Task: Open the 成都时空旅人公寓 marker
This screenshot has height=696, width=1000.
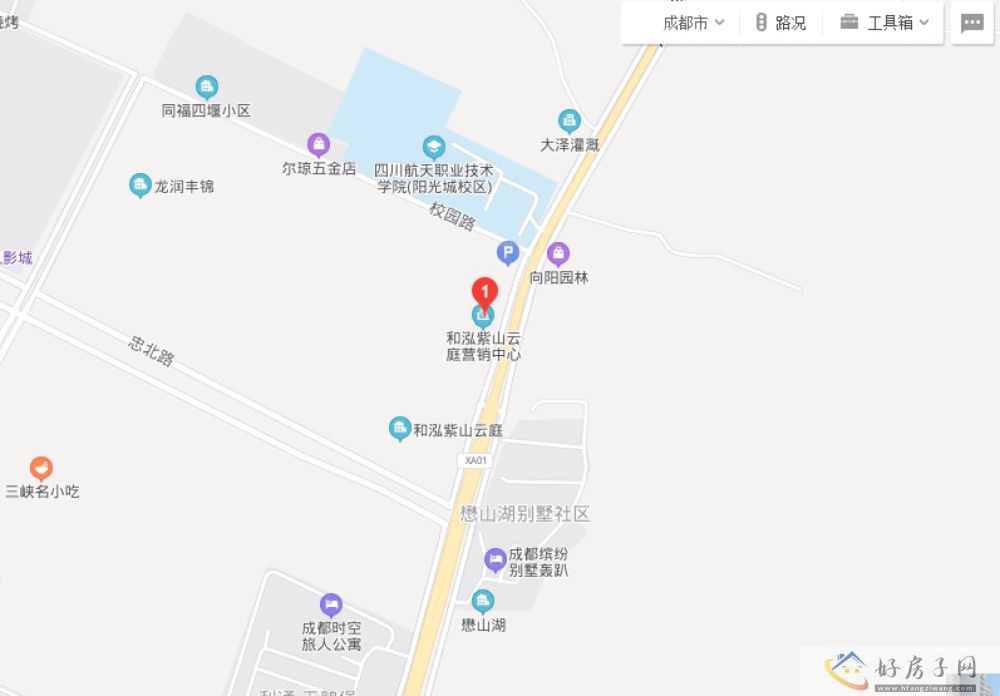Action: click(330, 605)
